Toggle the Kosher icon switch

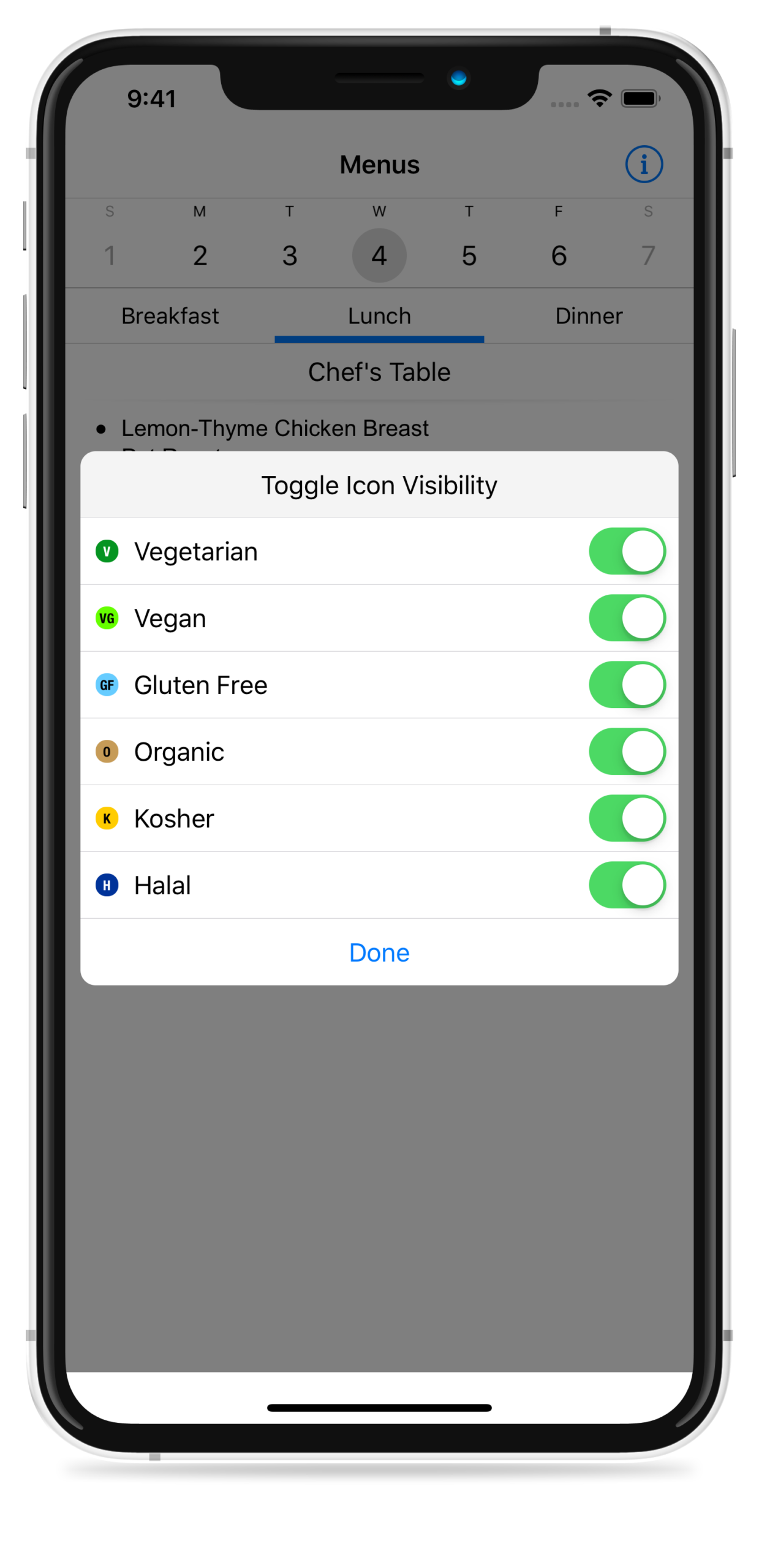627,818
